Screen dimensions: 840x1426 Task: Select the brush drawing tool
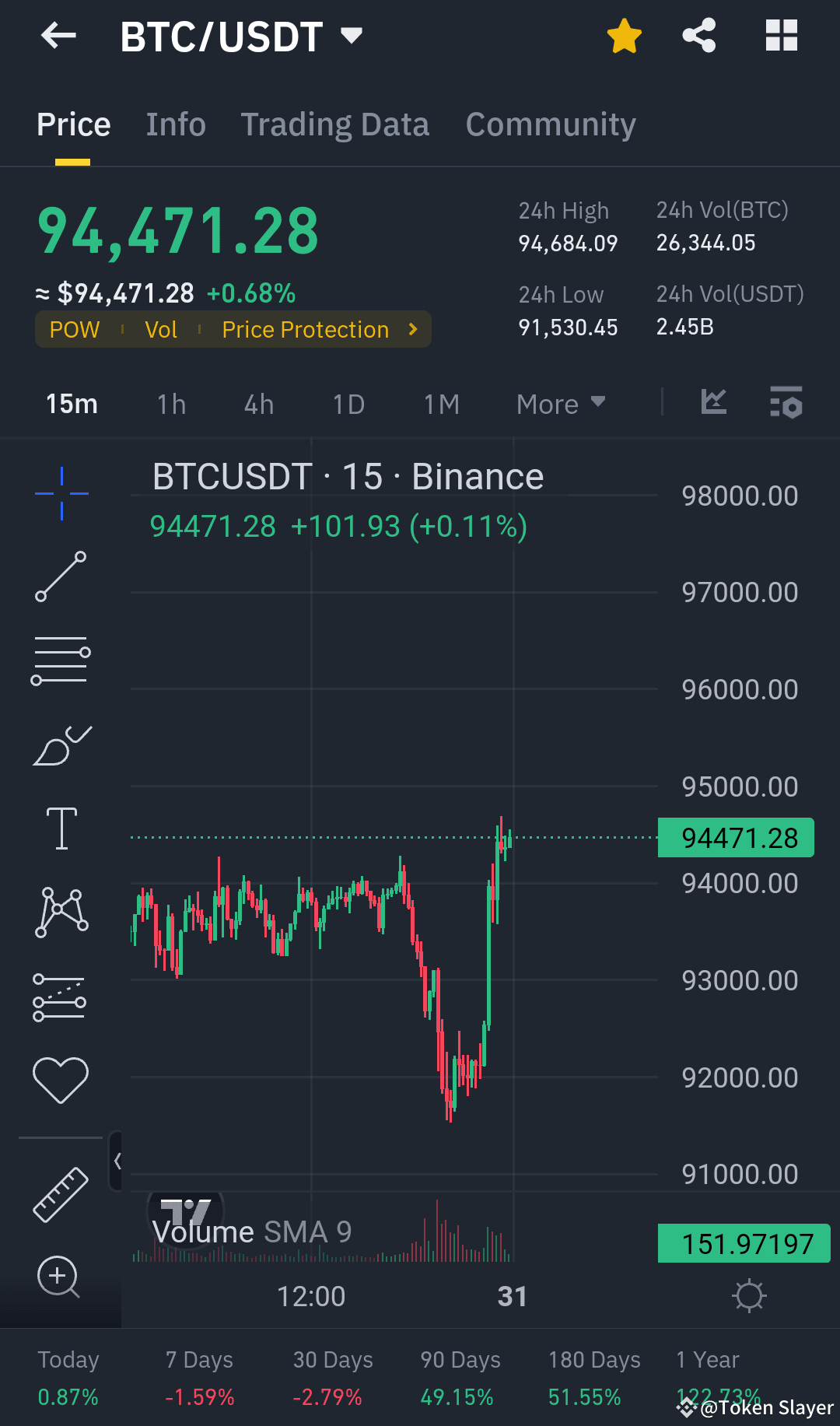tap(61, 745)
